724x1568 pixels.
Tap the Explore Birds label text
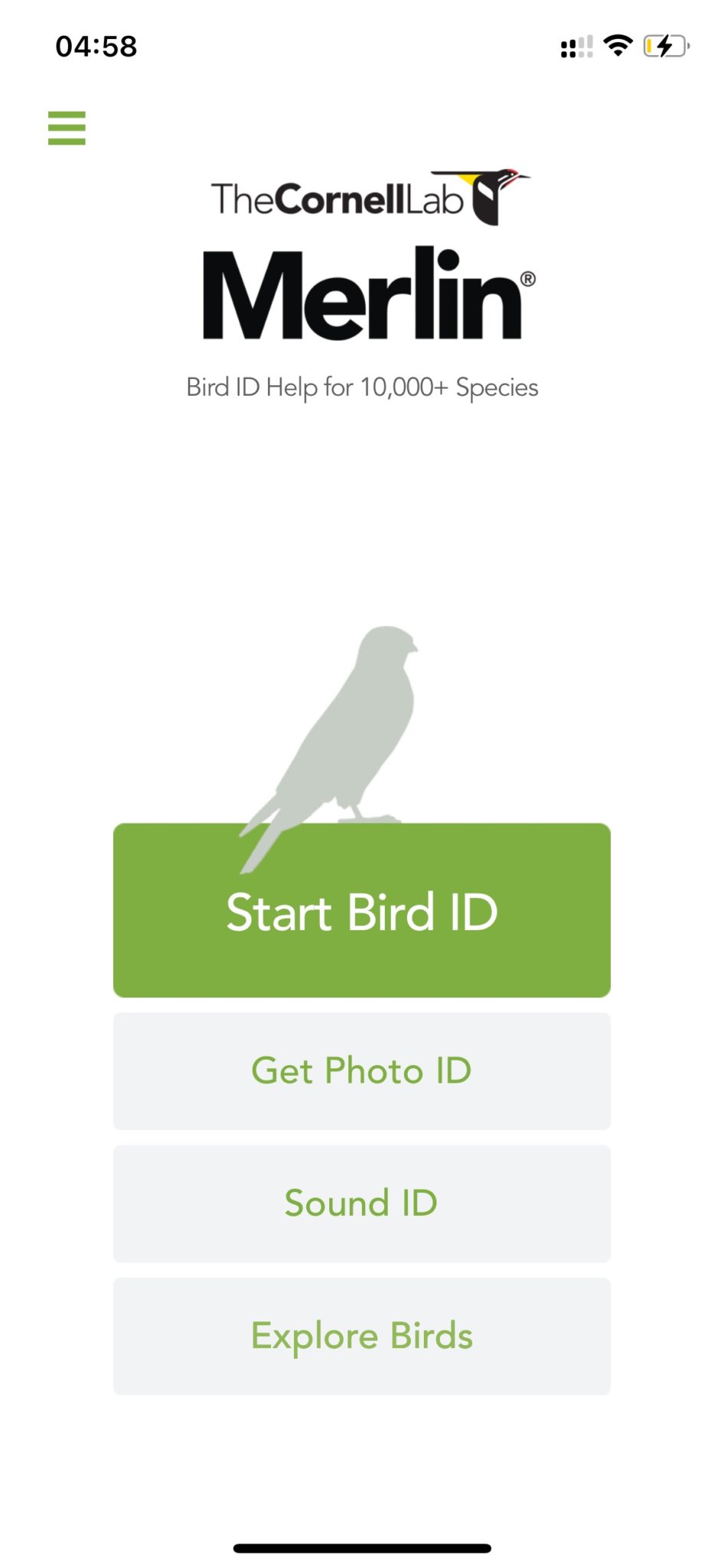362,1335
